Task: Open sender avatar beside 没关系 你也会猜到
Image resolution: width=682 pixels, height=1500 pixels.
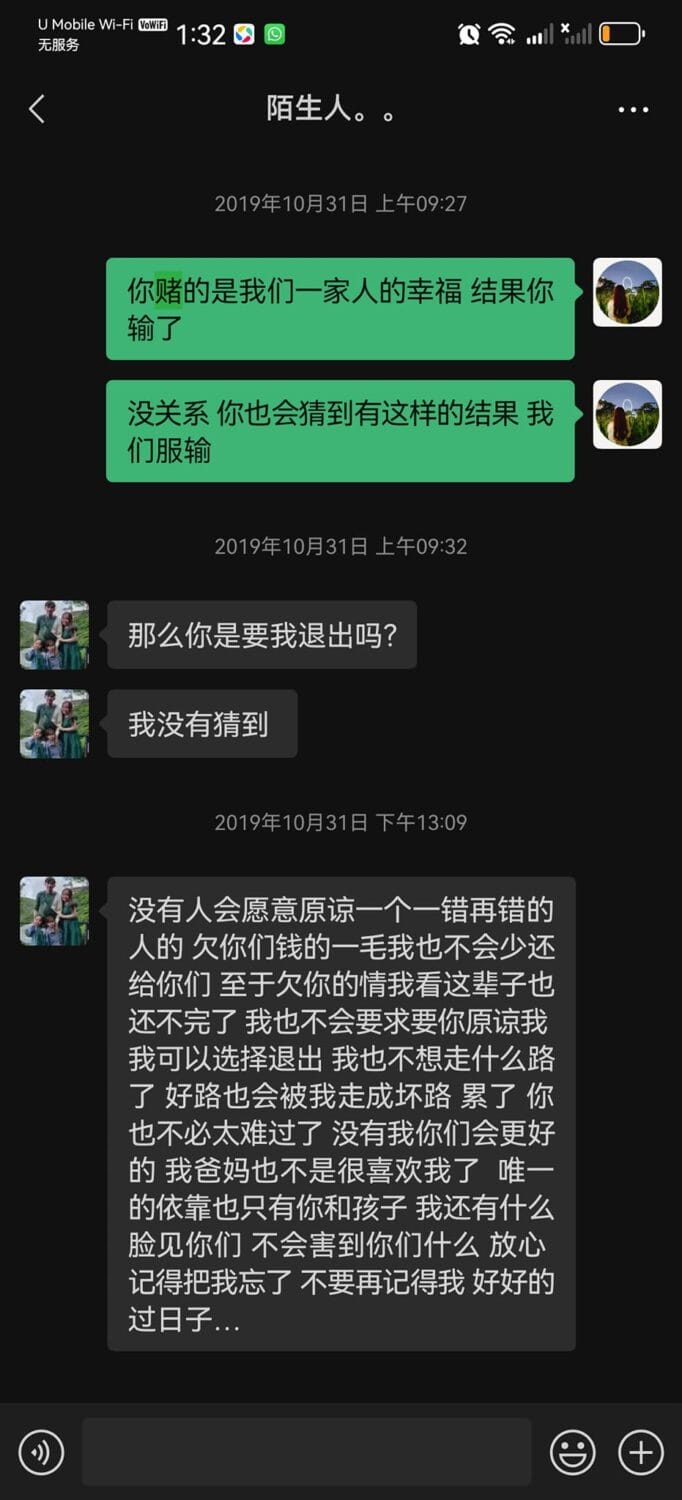Action: [627, 414]
